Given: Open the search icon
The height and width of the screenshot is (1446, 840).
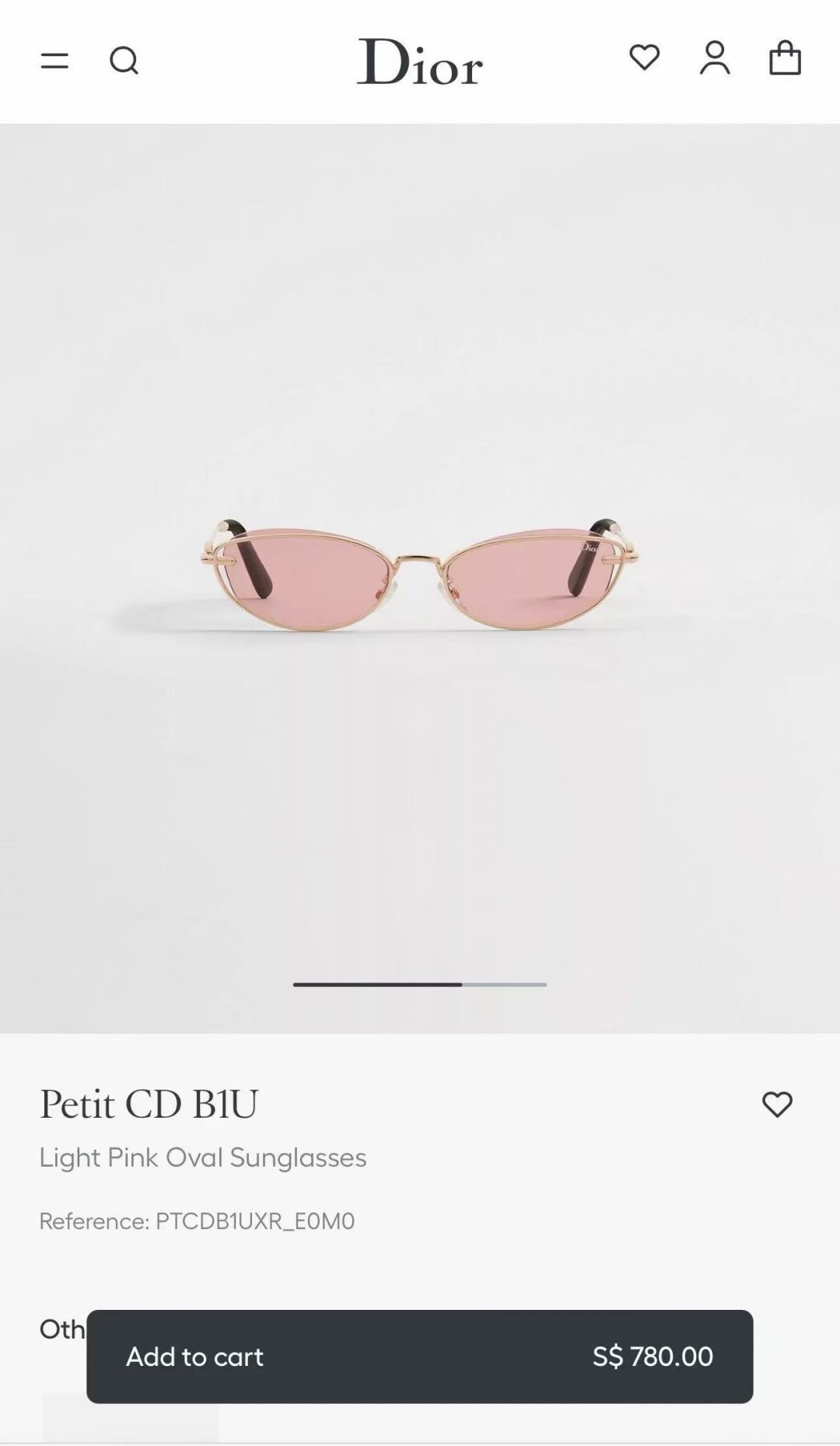Looking at the screenshot, I should (x=124, y=60).
